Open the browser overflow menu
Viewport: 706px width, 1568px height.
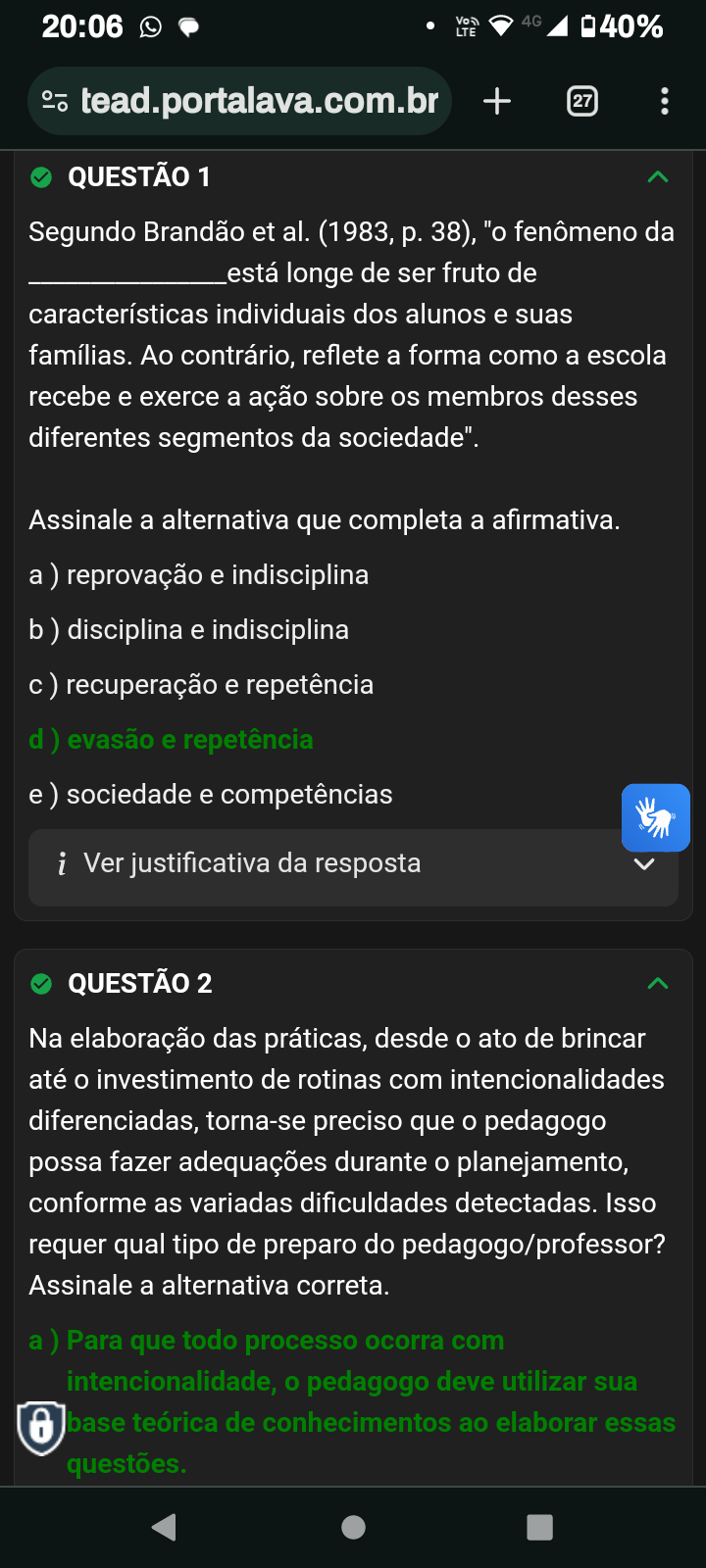click(665, 101)
